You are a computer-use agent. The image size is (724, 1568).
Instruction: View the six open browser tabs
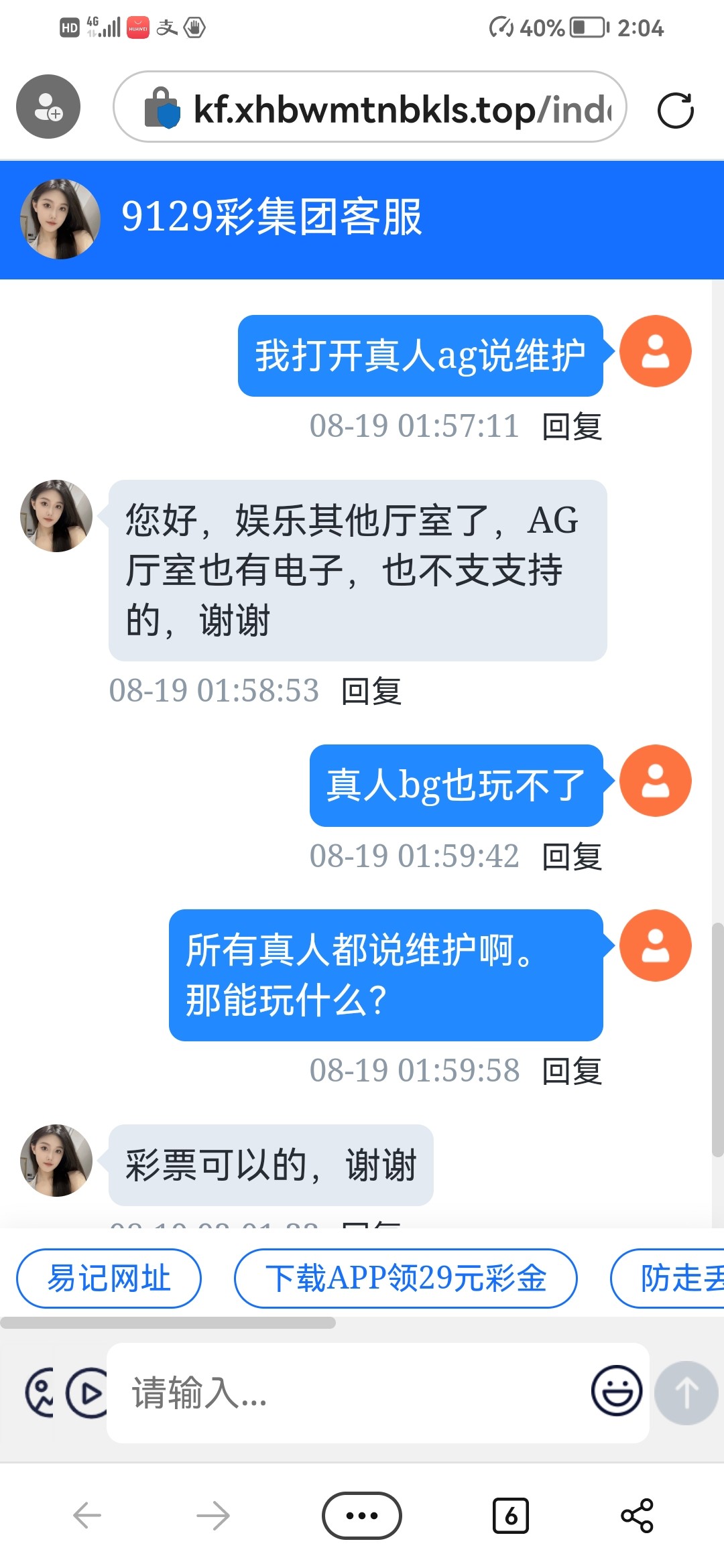pyautogui.click(x=511, y=1515)
